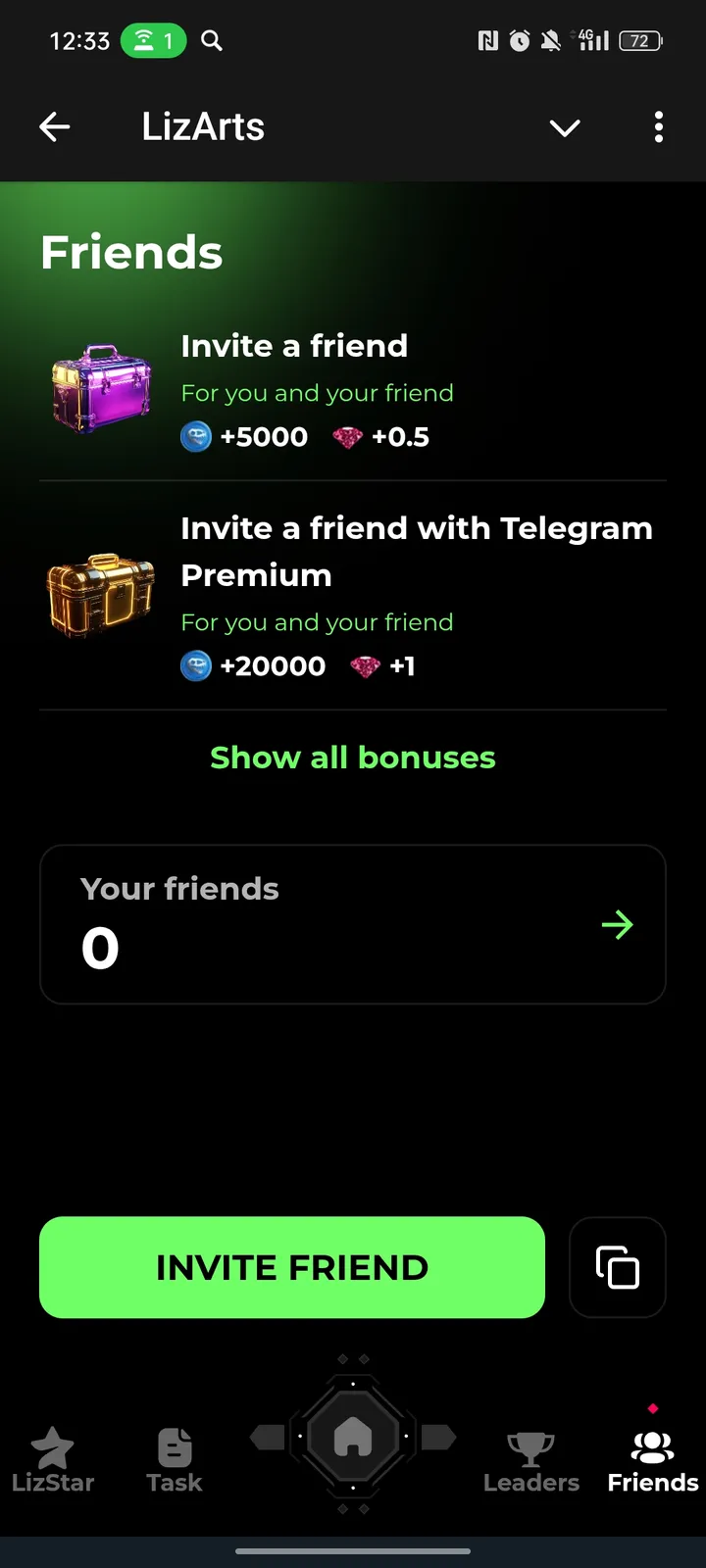
Task: Tap Show all bonuses link
Action: tap(353, 758)
